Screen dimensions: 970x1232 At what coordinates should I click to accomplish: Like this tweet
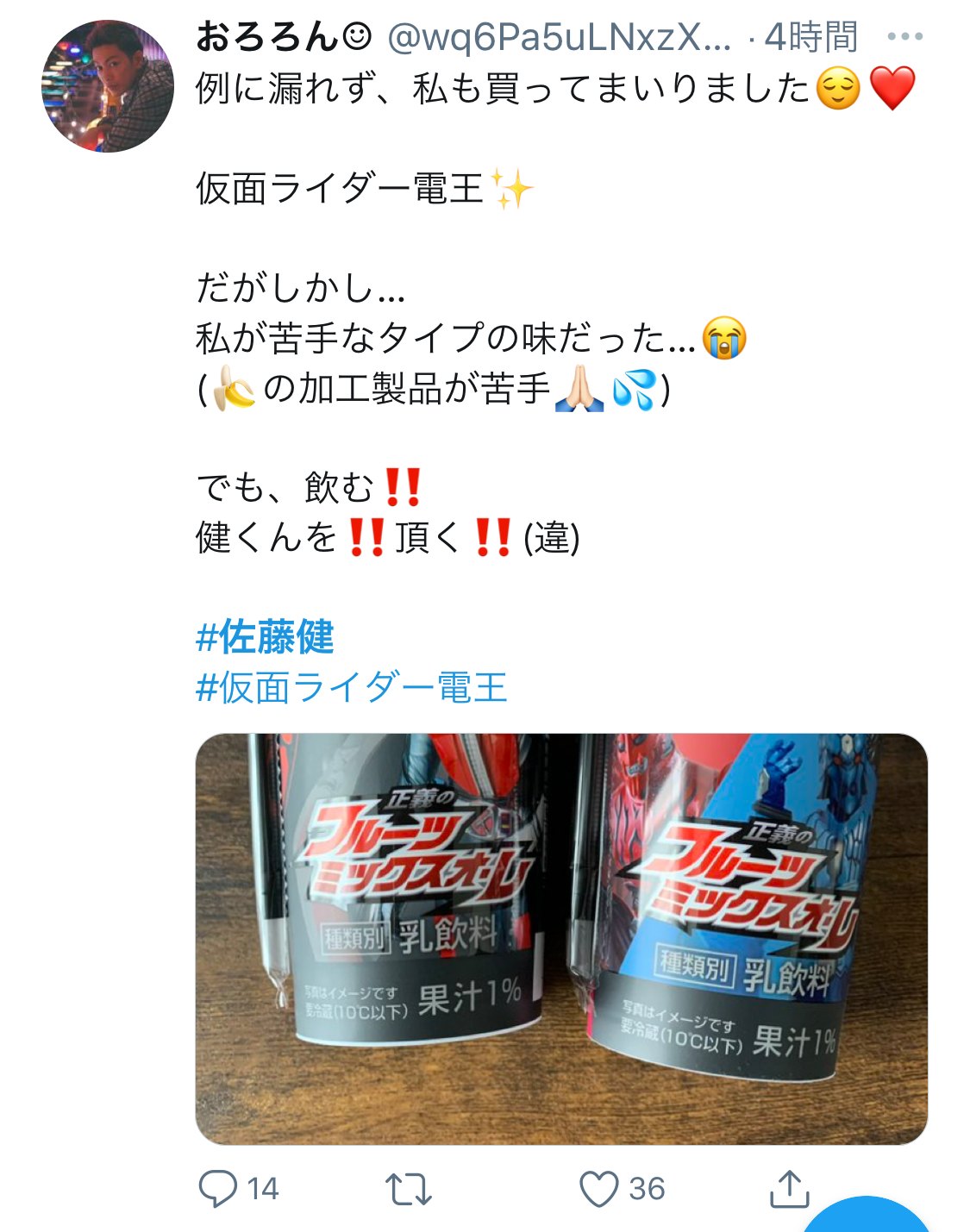point(599,1189)
